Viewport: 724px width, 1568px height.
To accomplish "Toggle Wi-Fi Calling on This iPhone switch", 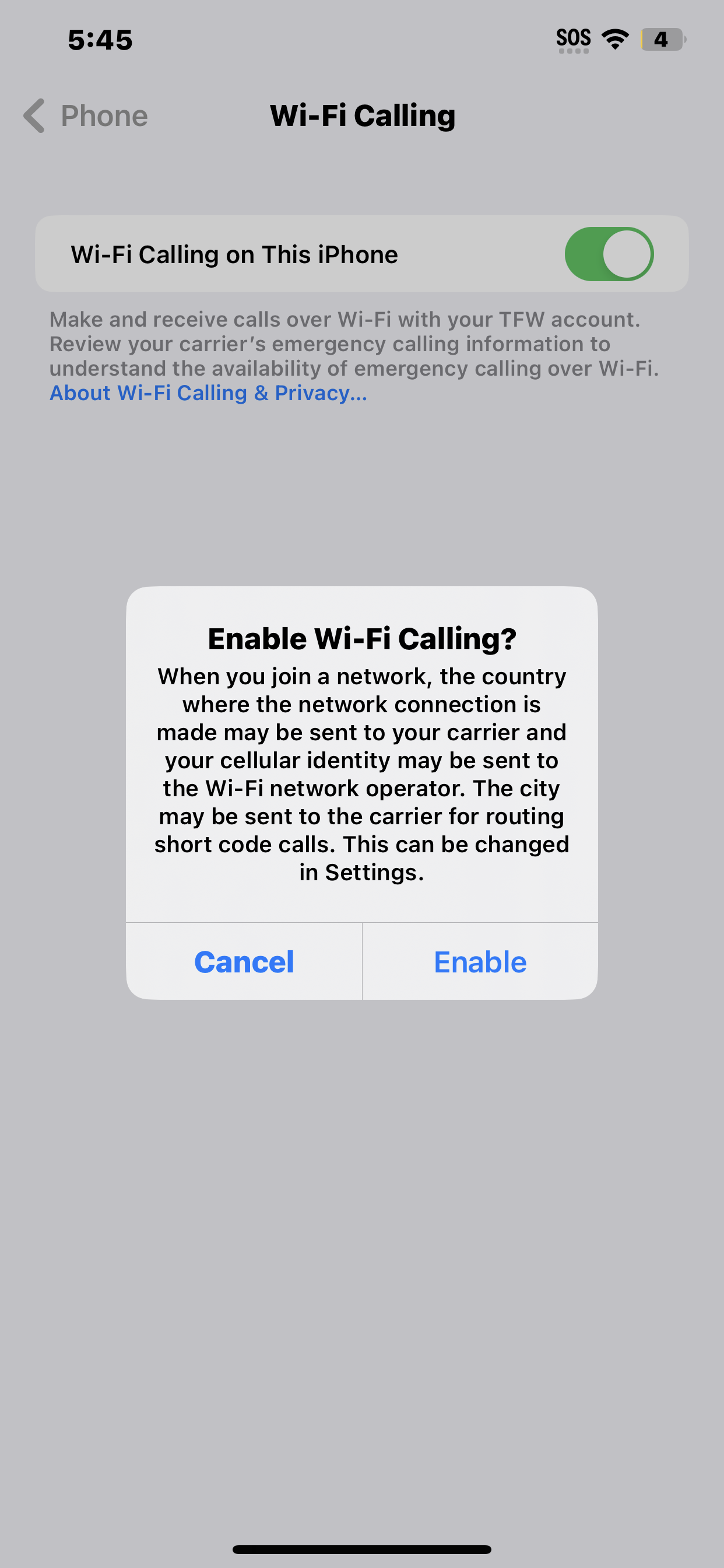I will tap(609, 254).
